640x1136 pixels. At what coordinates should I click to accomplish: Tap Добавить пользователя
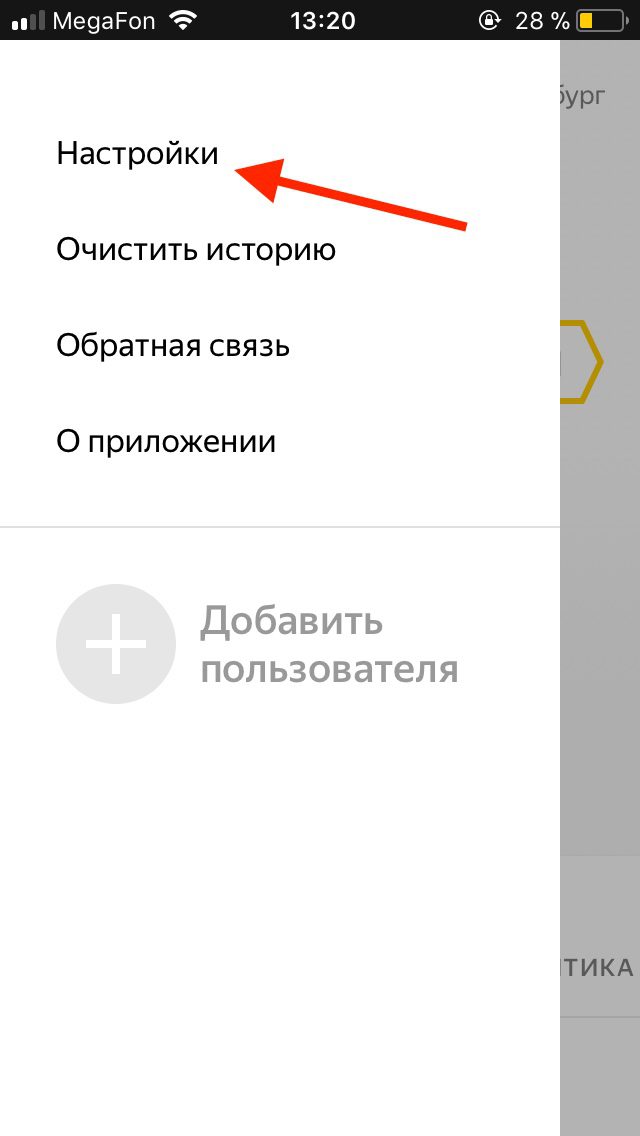258,644
